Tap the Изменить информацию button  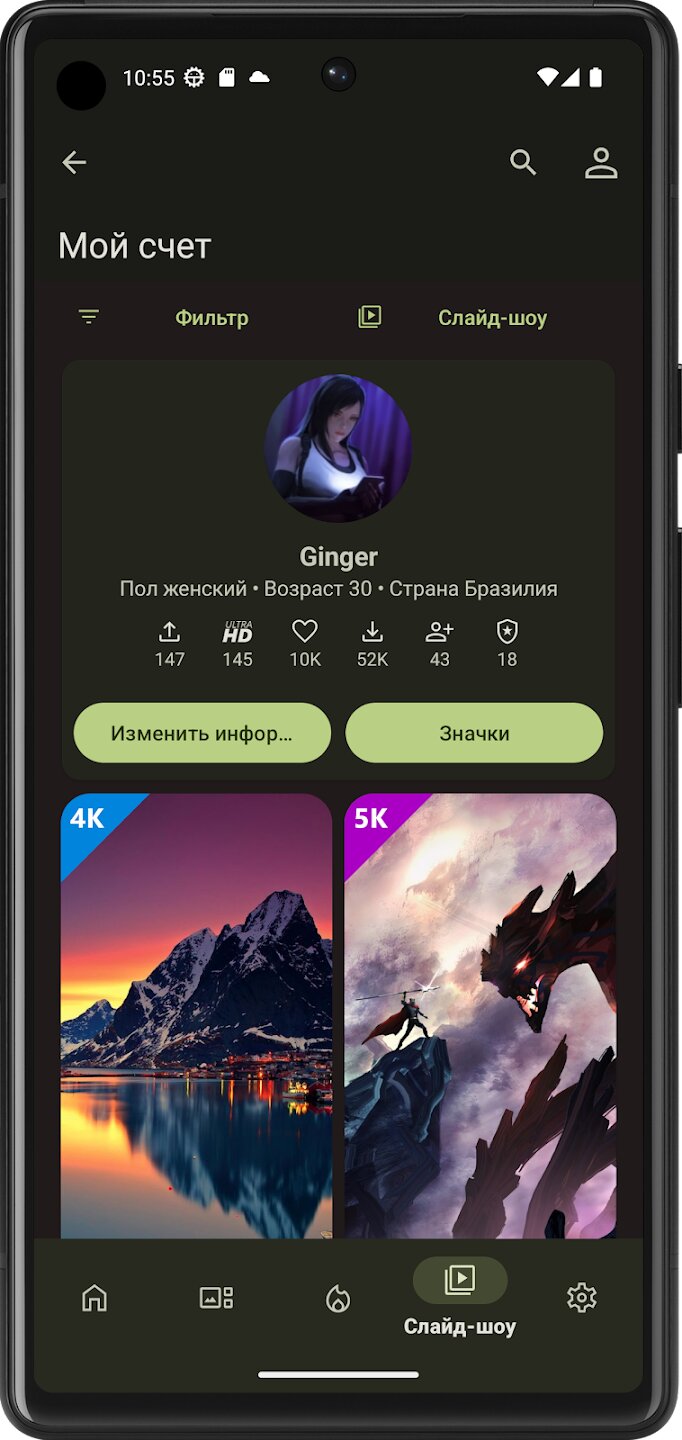coord(202,733)
